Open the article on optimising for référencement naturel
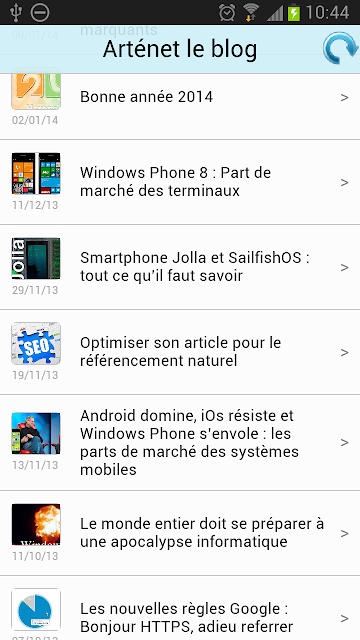Screen dimensions: 360x640 [180, 352]
